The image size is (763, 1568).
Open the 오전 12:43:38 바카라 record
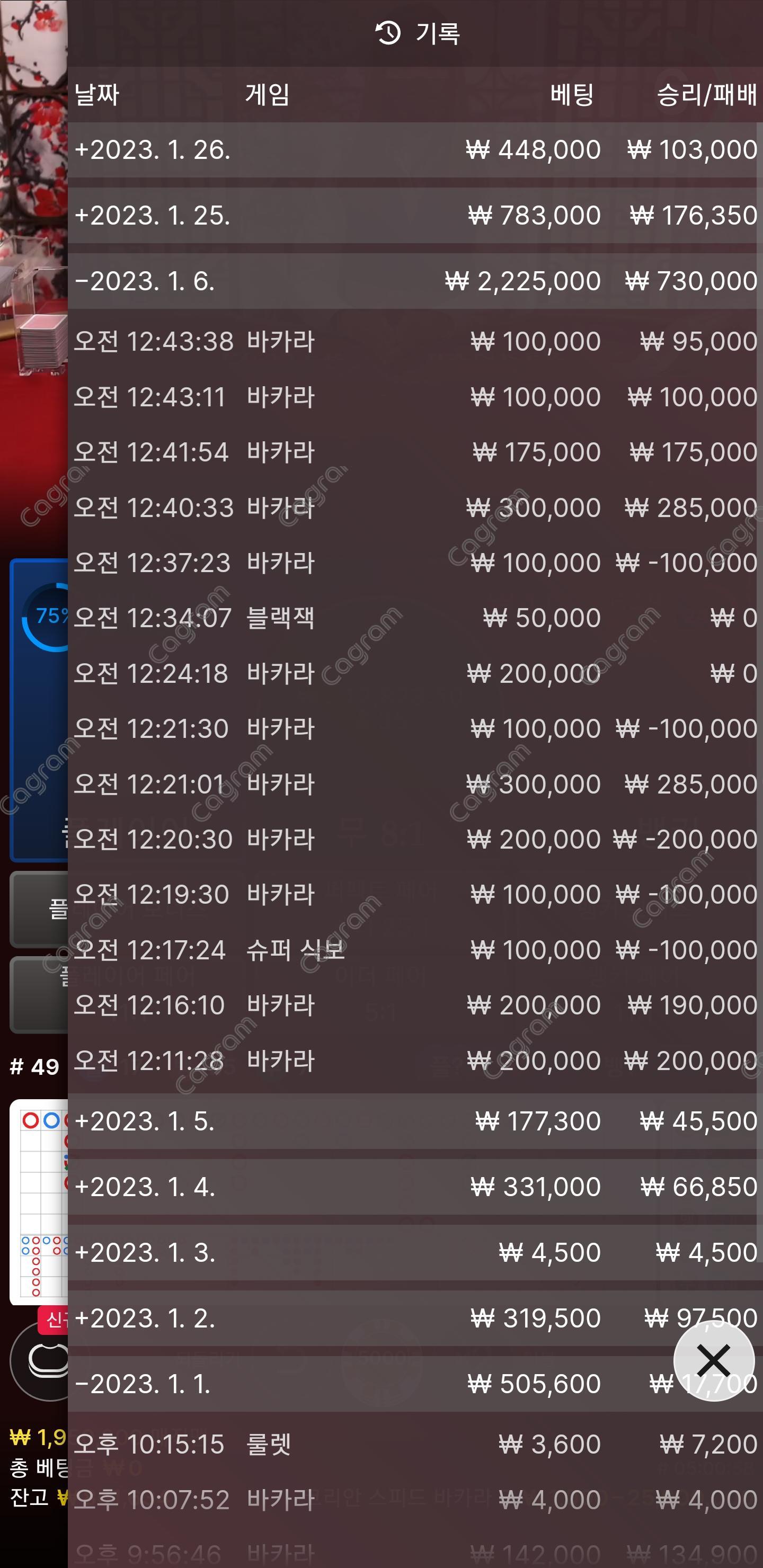414,342
